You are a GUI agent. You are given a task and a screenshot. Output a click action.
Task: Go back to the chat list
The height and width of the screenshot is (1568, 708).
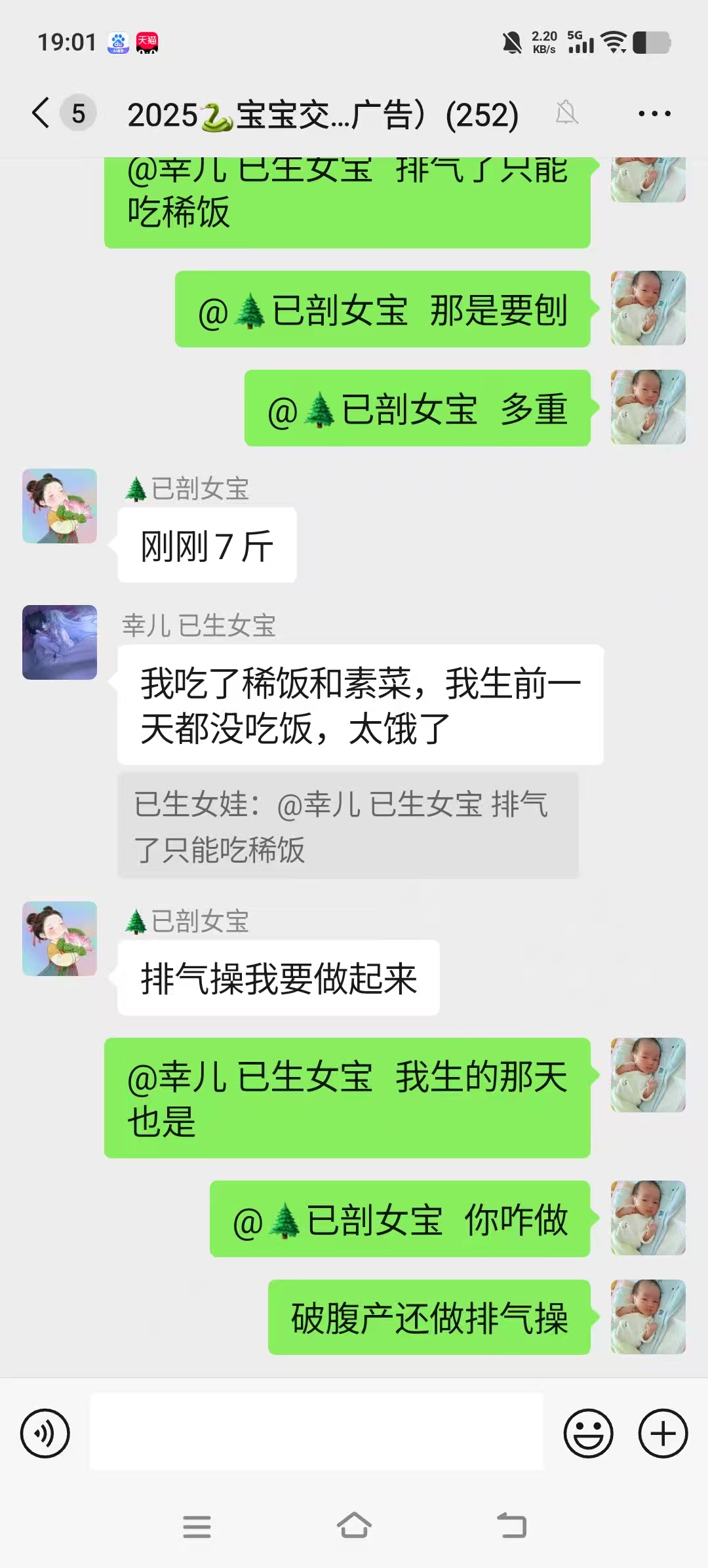41,113
